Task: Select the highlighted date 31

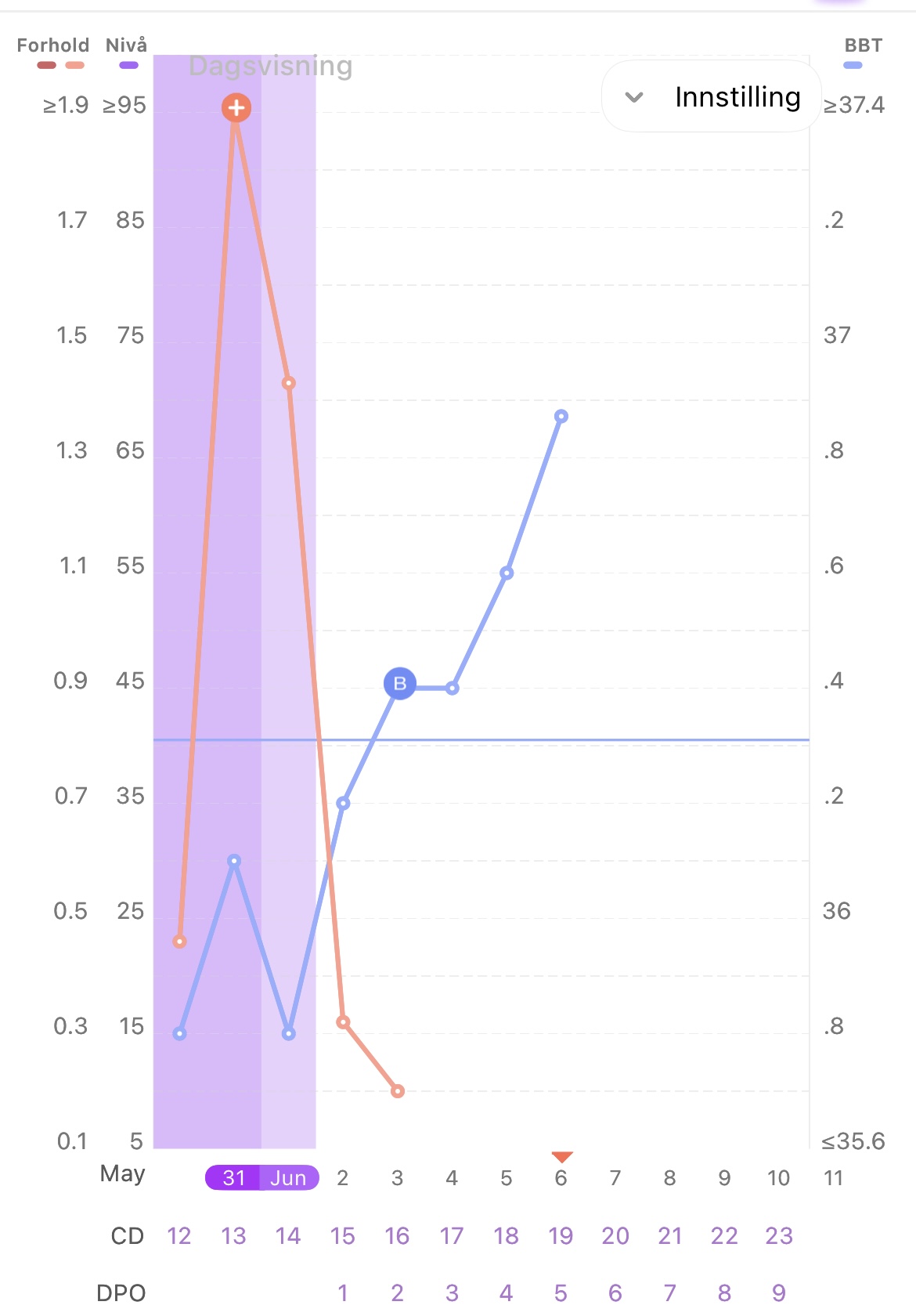Action: pos(233,1178)
